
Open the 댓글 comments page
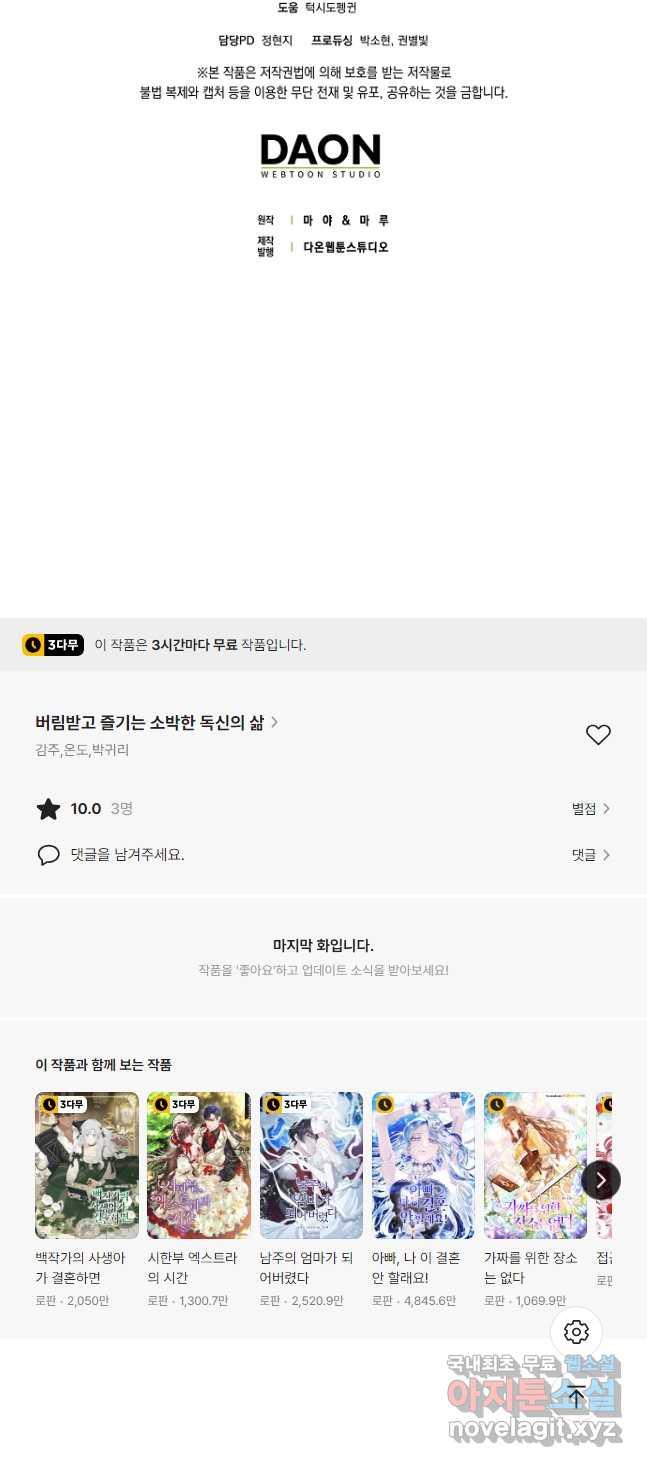coord(591,855)
